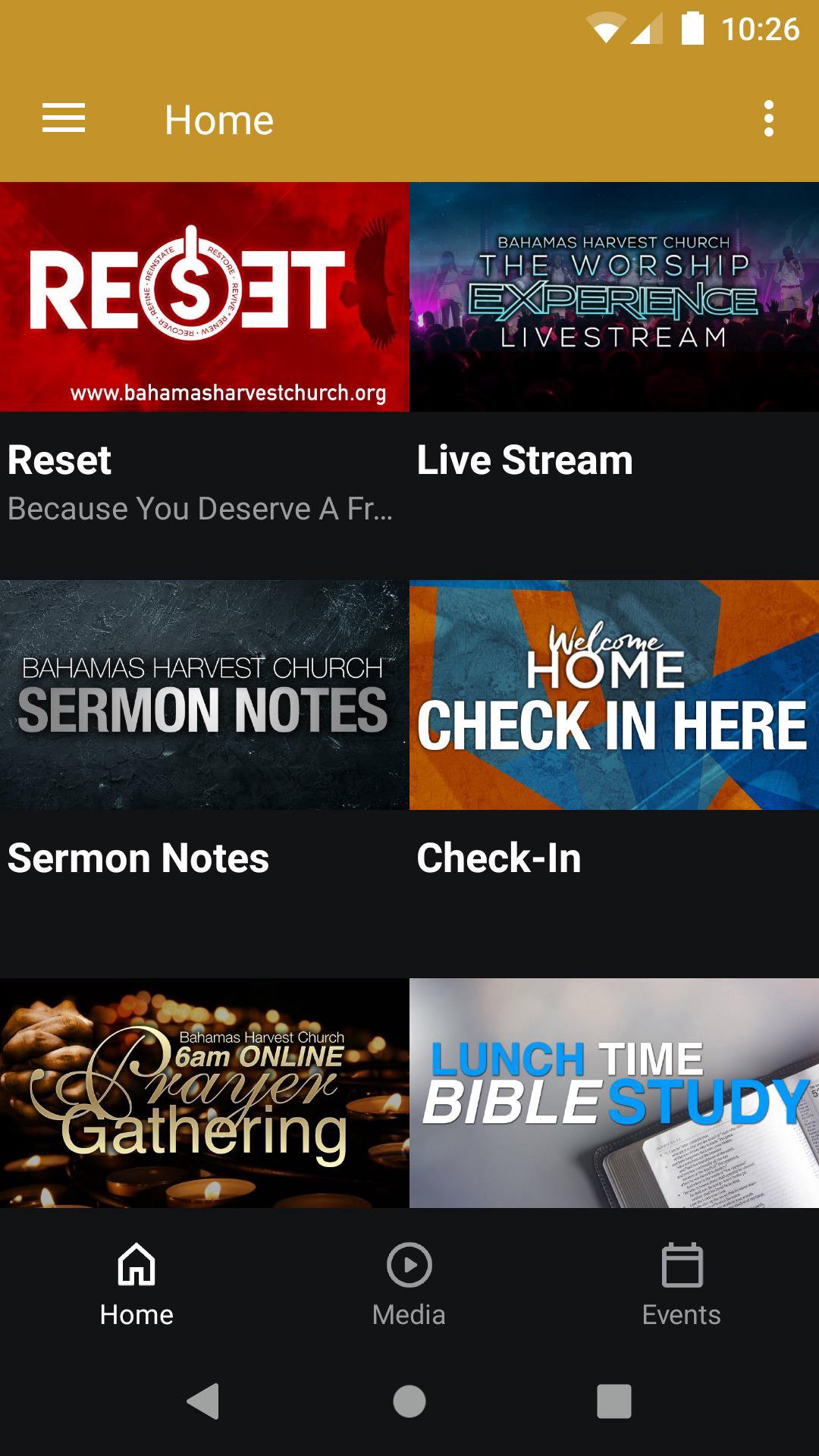Open the Lunch Time Bible Study tile
Image resolution: width=819 pixels, height=1456 pixels.
pos(614,1093)
